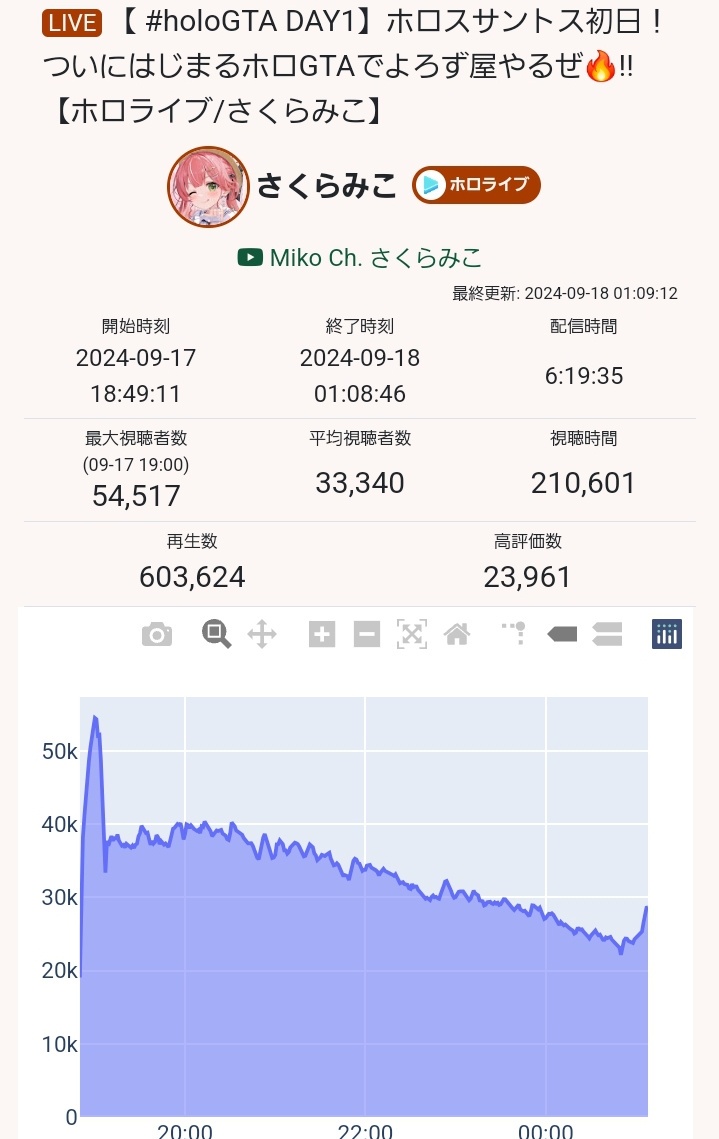This screenshot has height=1139, width=719.
Task: Open the Plotly logo link
Action: 667,634
